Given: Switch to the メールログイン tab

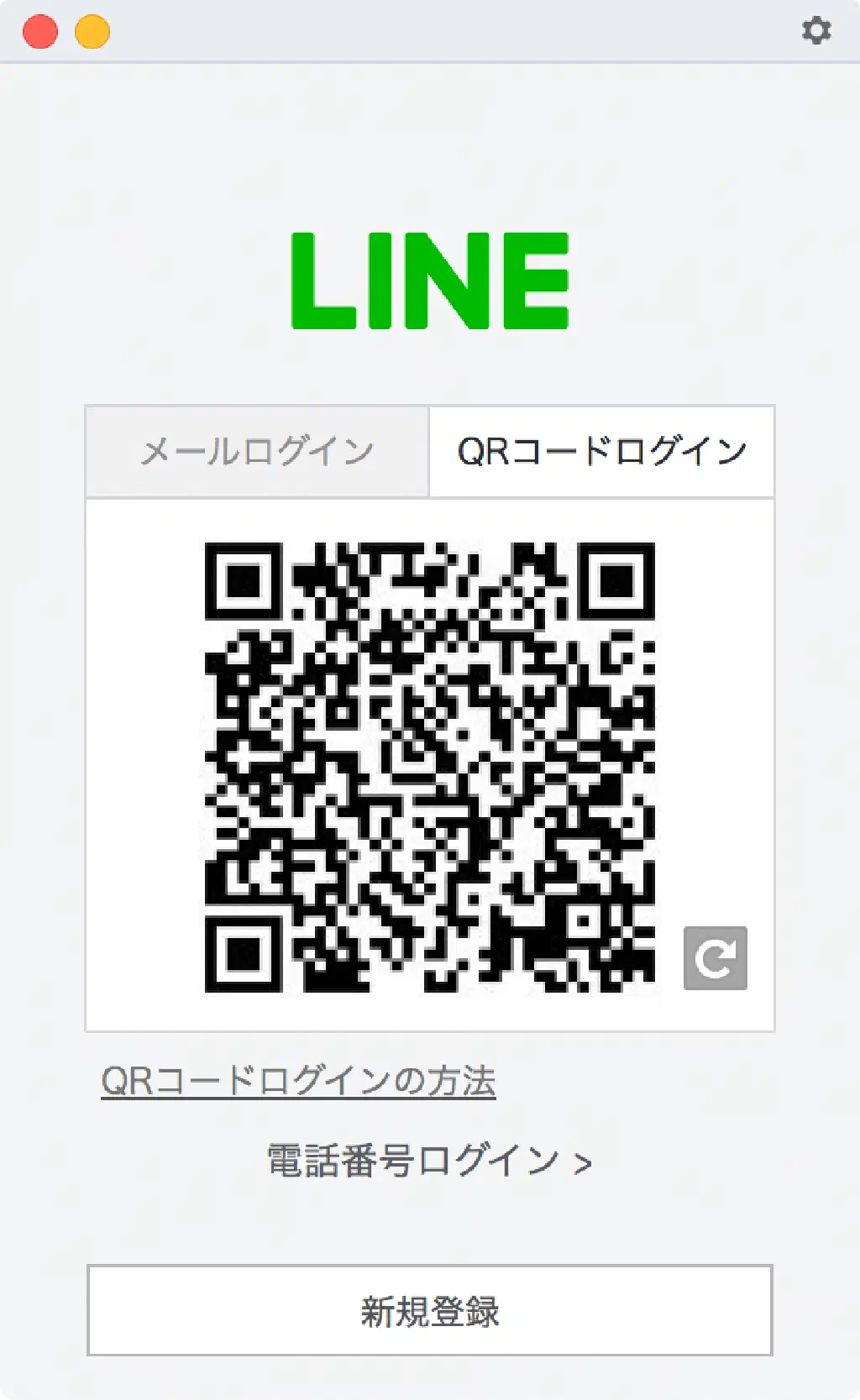Looking at the screenshot, I should point(257,452).
